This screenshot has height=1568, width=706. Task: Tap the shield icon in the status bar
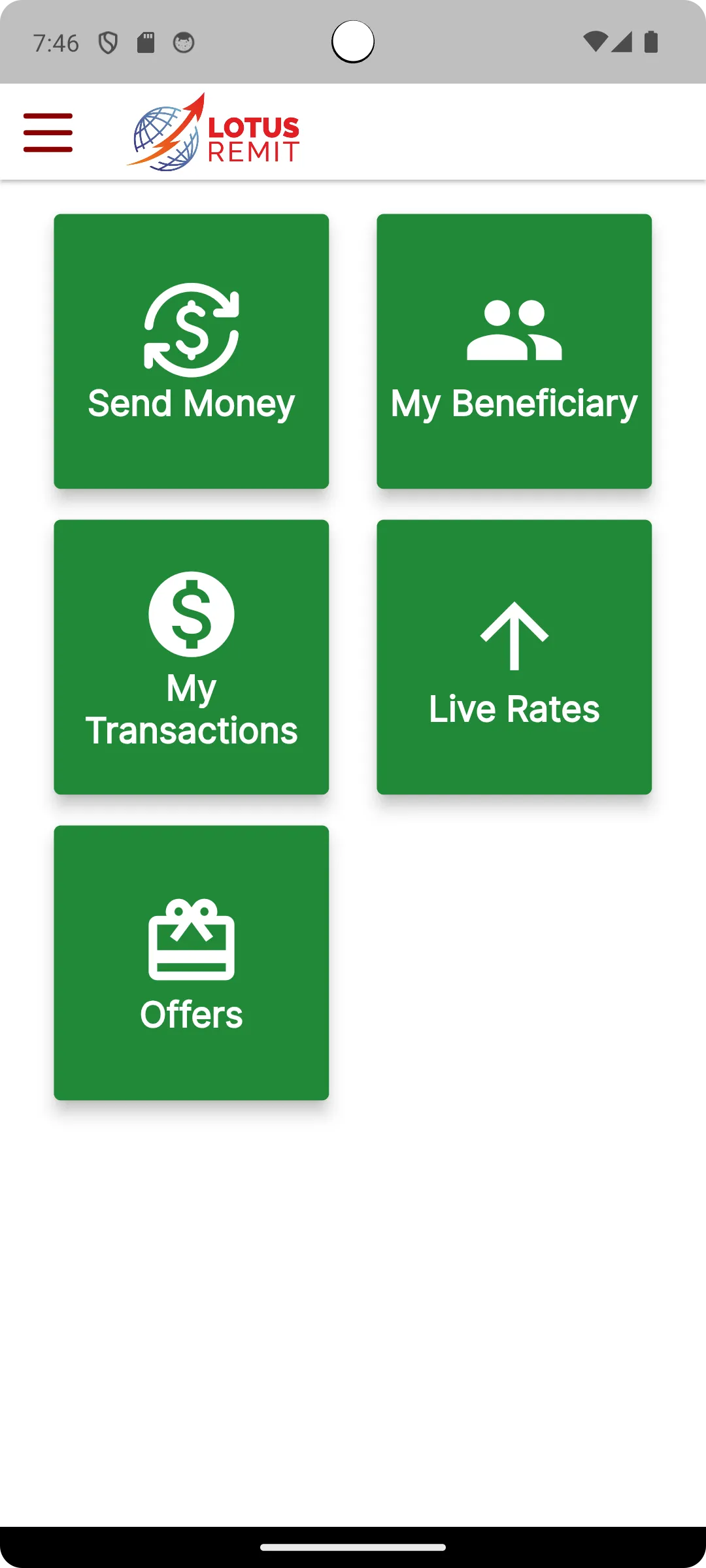pos(107,41)
